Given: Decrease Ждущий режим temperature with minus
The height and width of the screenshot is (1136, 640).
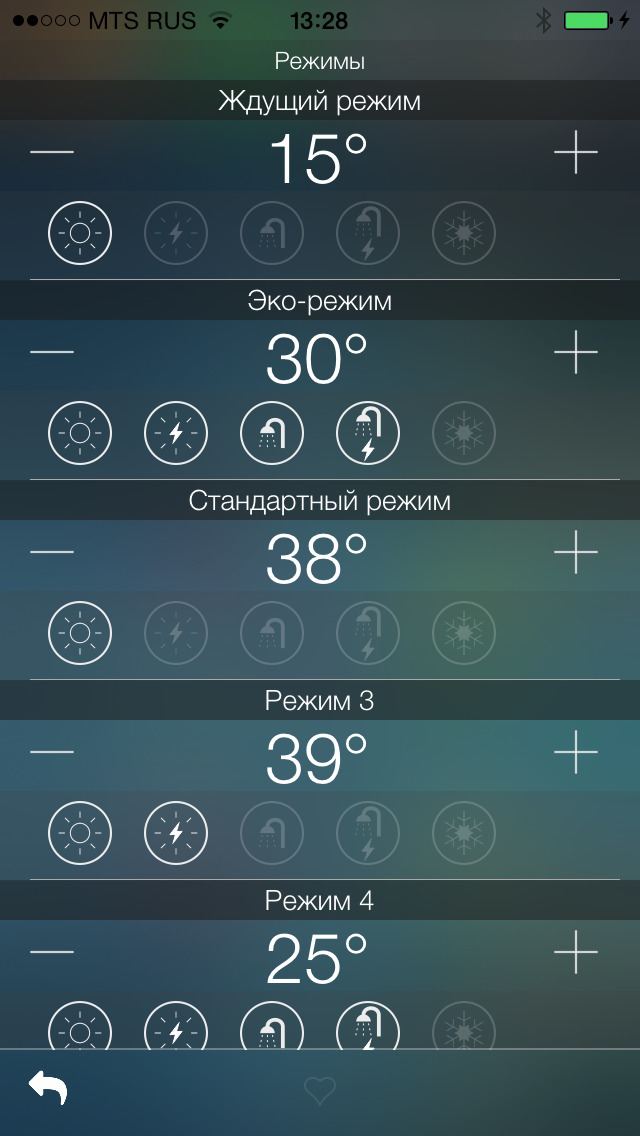Looking at the screenshot, I should click(51, 152).
